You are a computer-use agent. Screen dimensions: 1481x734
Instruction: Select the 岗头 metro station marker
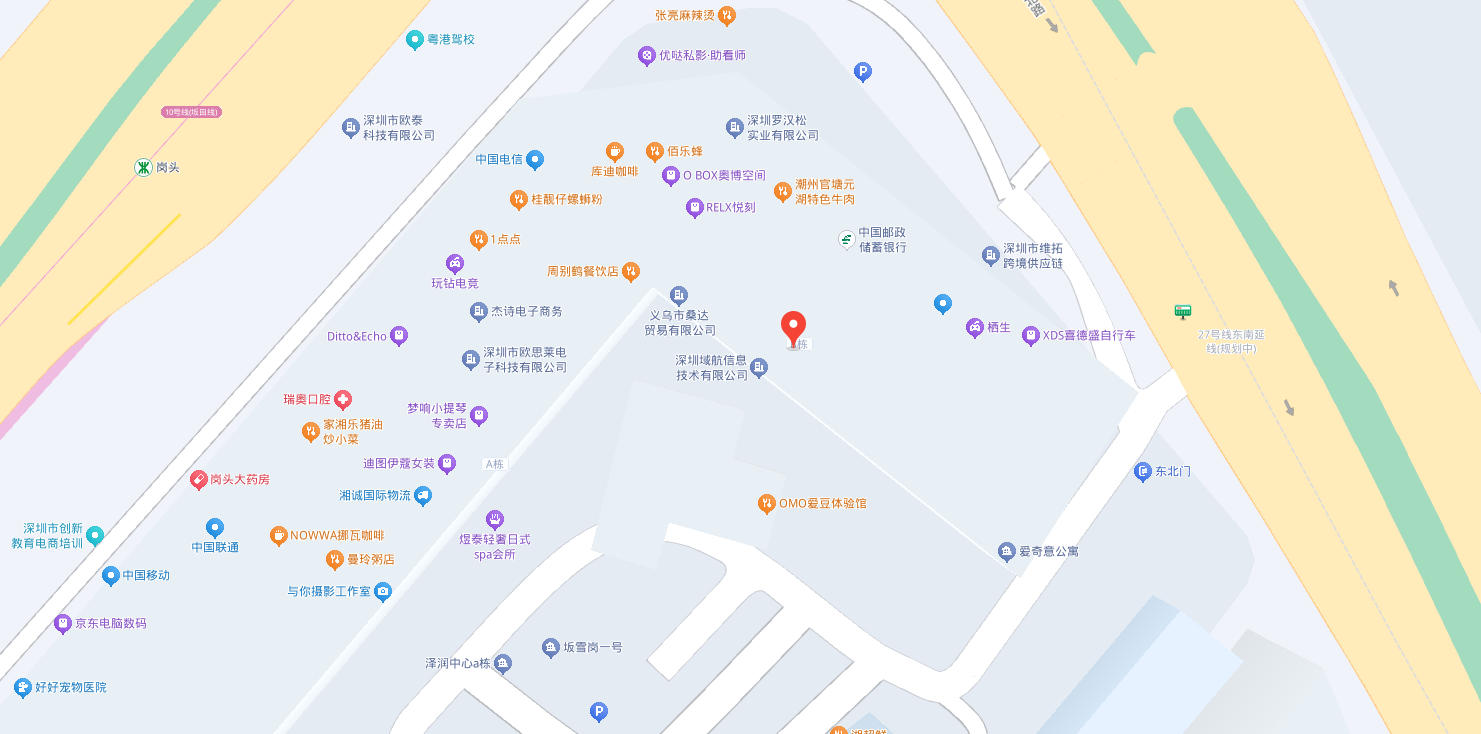[144, 167]
